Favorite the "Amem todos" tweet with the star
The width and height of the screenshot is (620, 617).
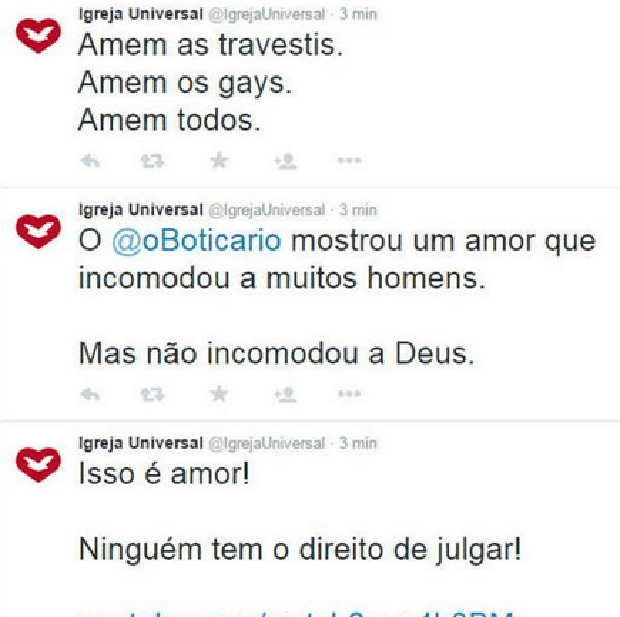(x=219, y=160)
